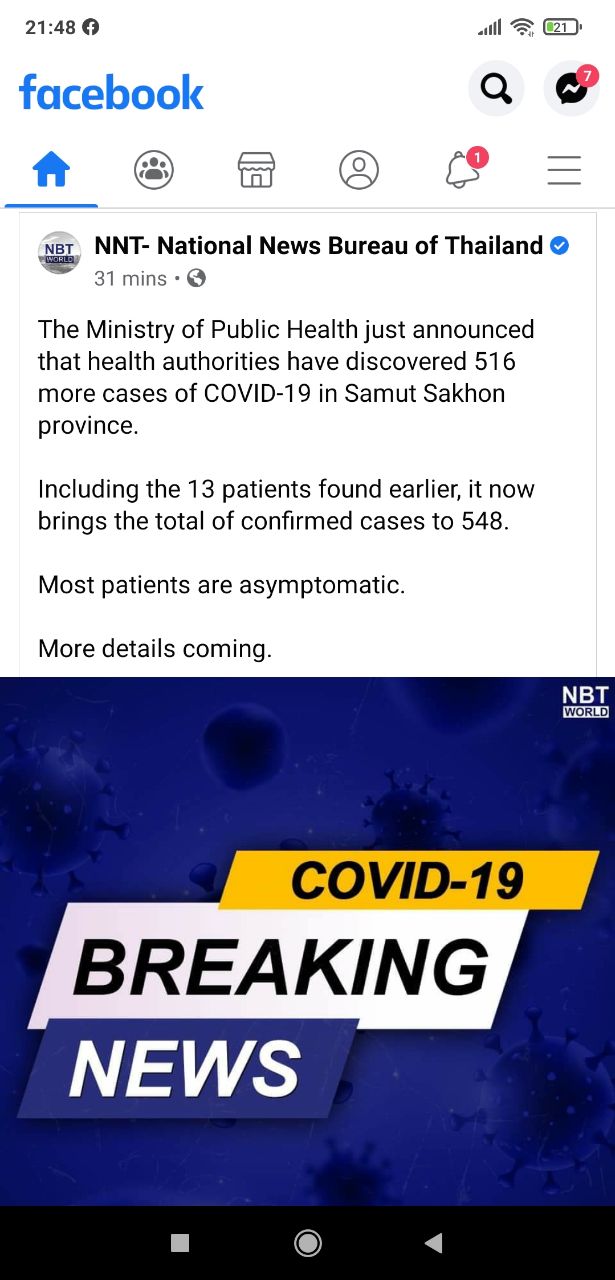The image size is (615, 1280).
Task: Switch to the Home feed tab
Action: 52,171
